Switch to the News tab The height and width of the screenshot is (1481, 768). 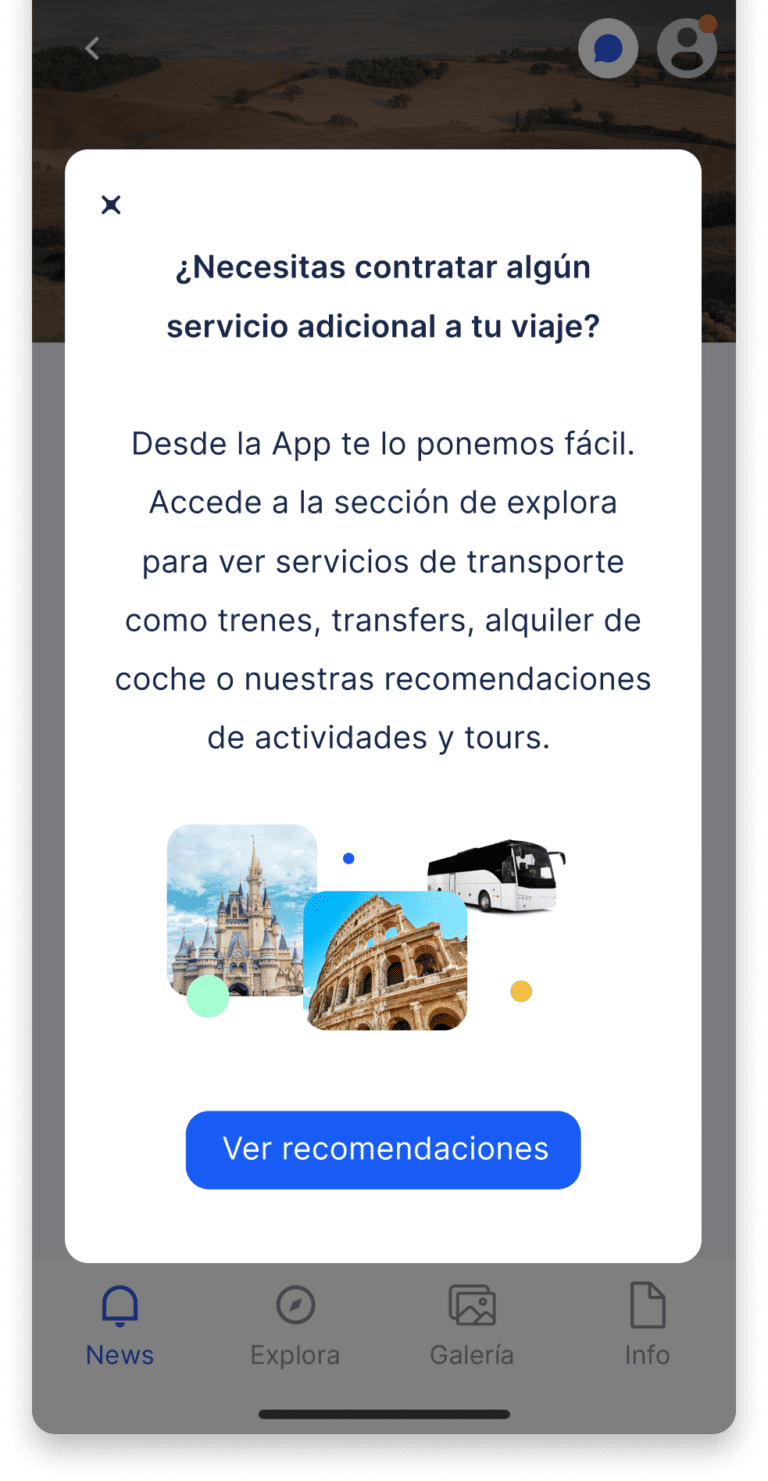click(x=120, y=1325)
